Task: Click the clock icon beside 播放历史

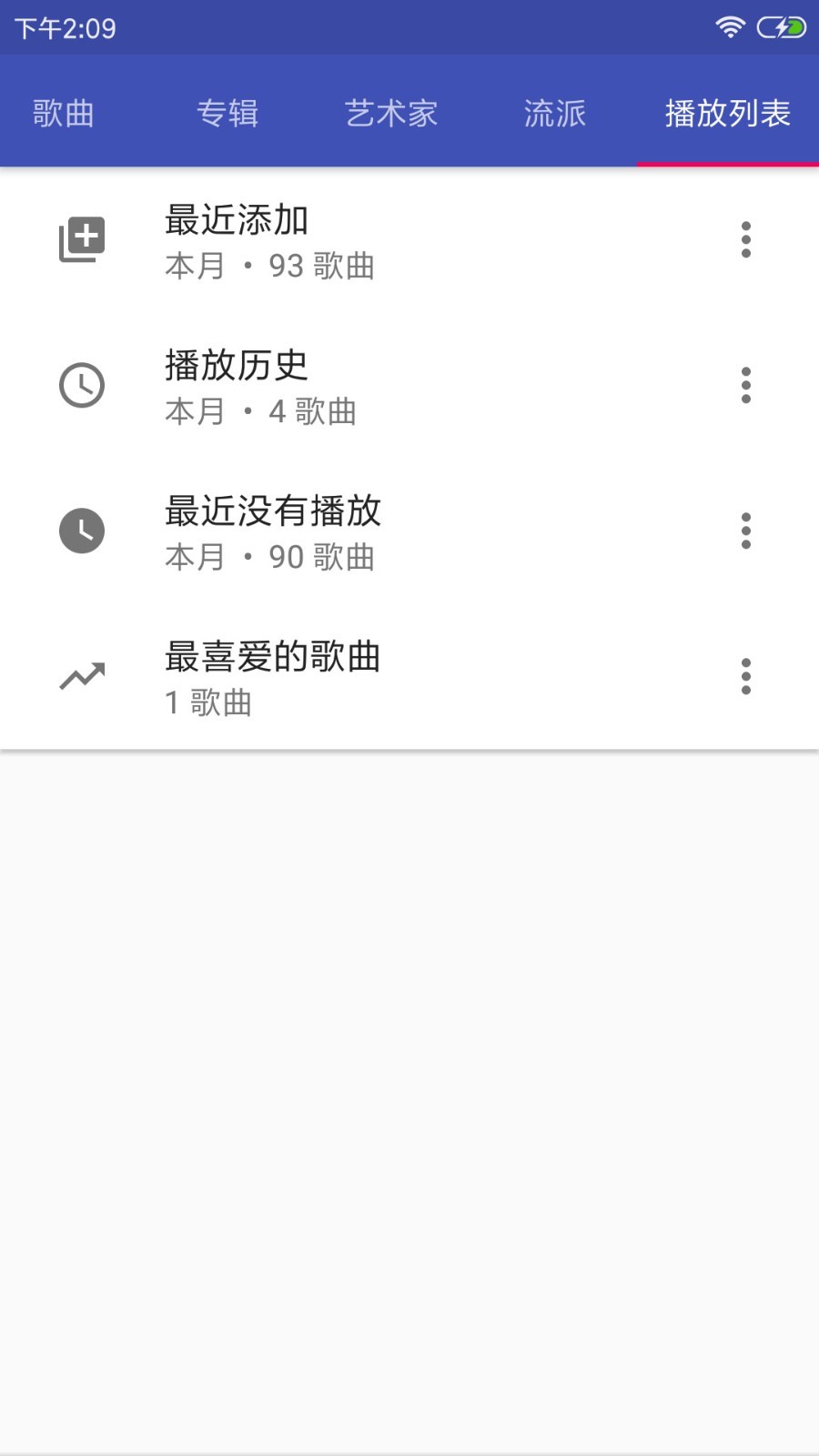Action: 82,385
